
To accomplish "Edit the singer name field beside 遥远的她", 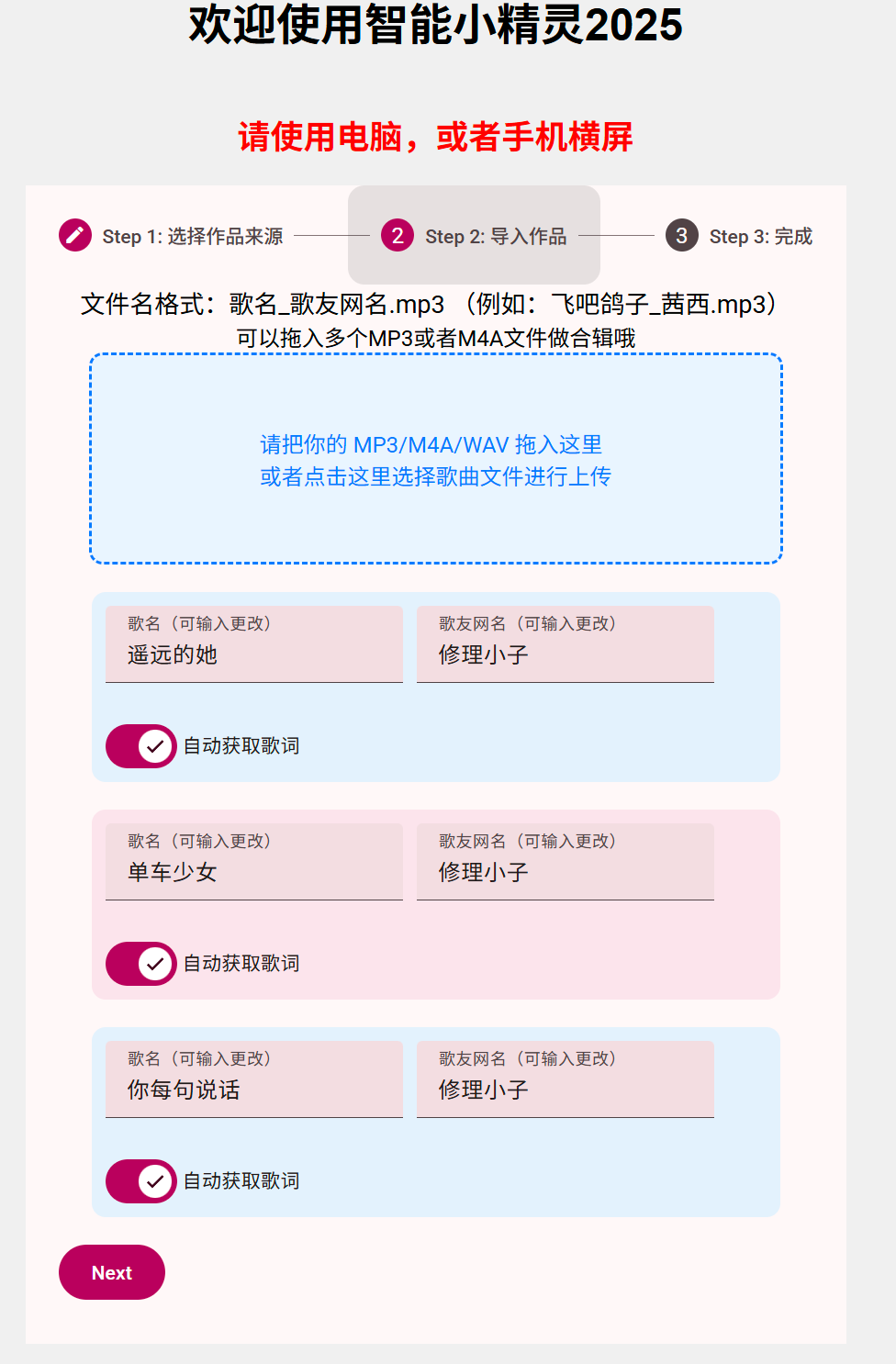I will [565, 654].
